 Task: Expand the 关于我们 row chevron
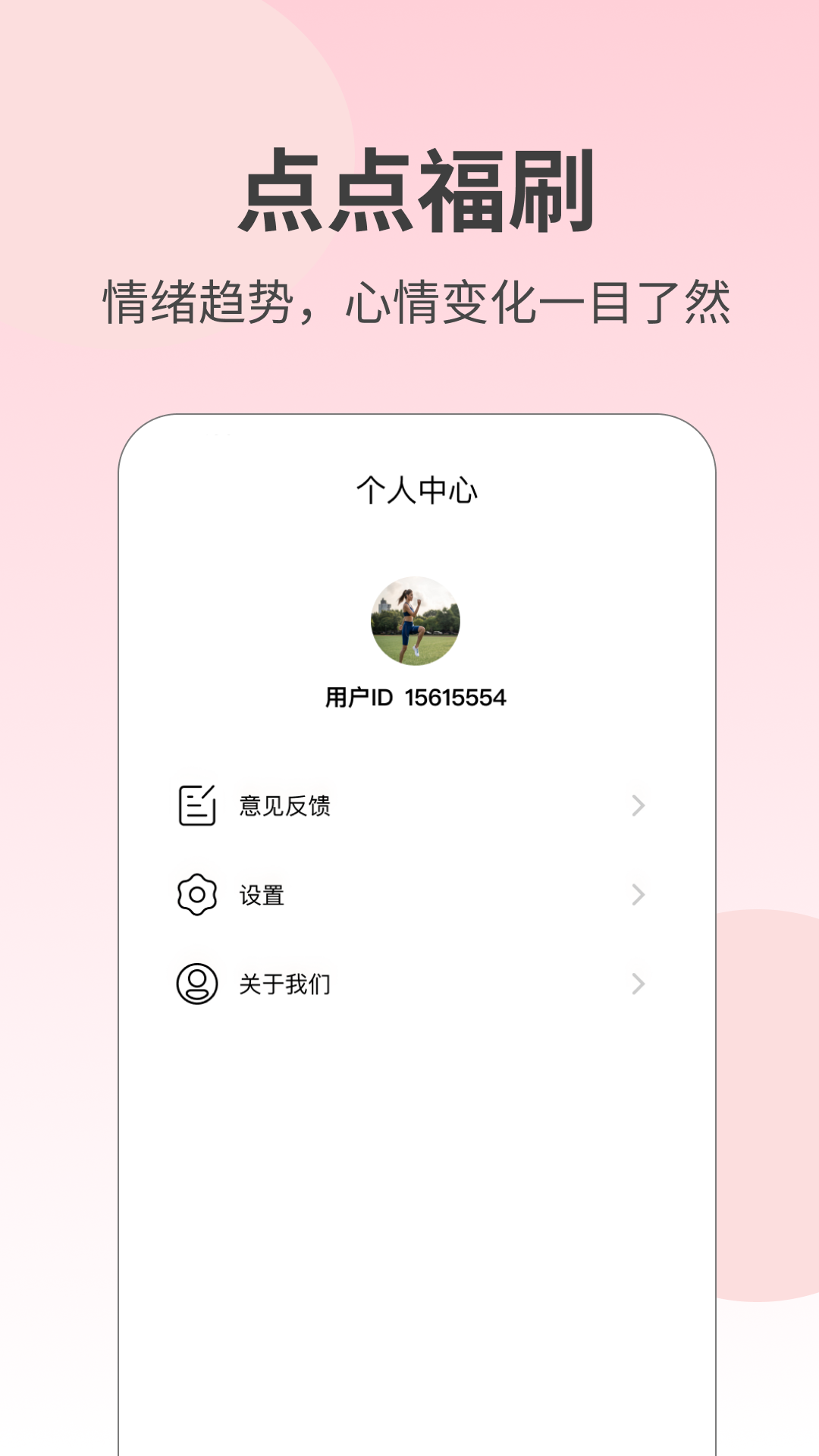637,984
